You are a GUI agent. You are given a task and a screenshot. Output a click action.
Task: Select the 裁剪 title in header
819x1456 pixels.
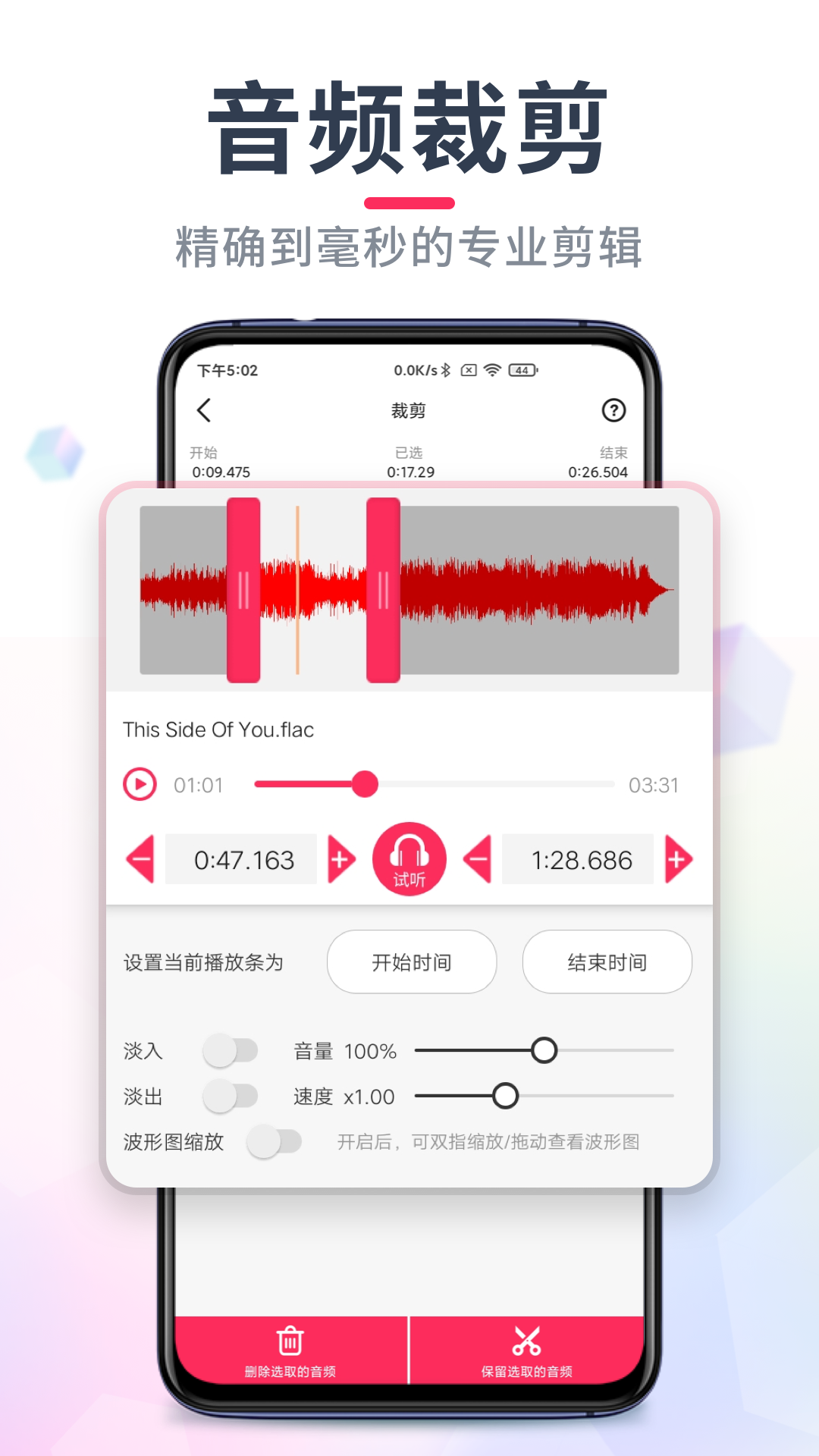click(x=409, y=409)
